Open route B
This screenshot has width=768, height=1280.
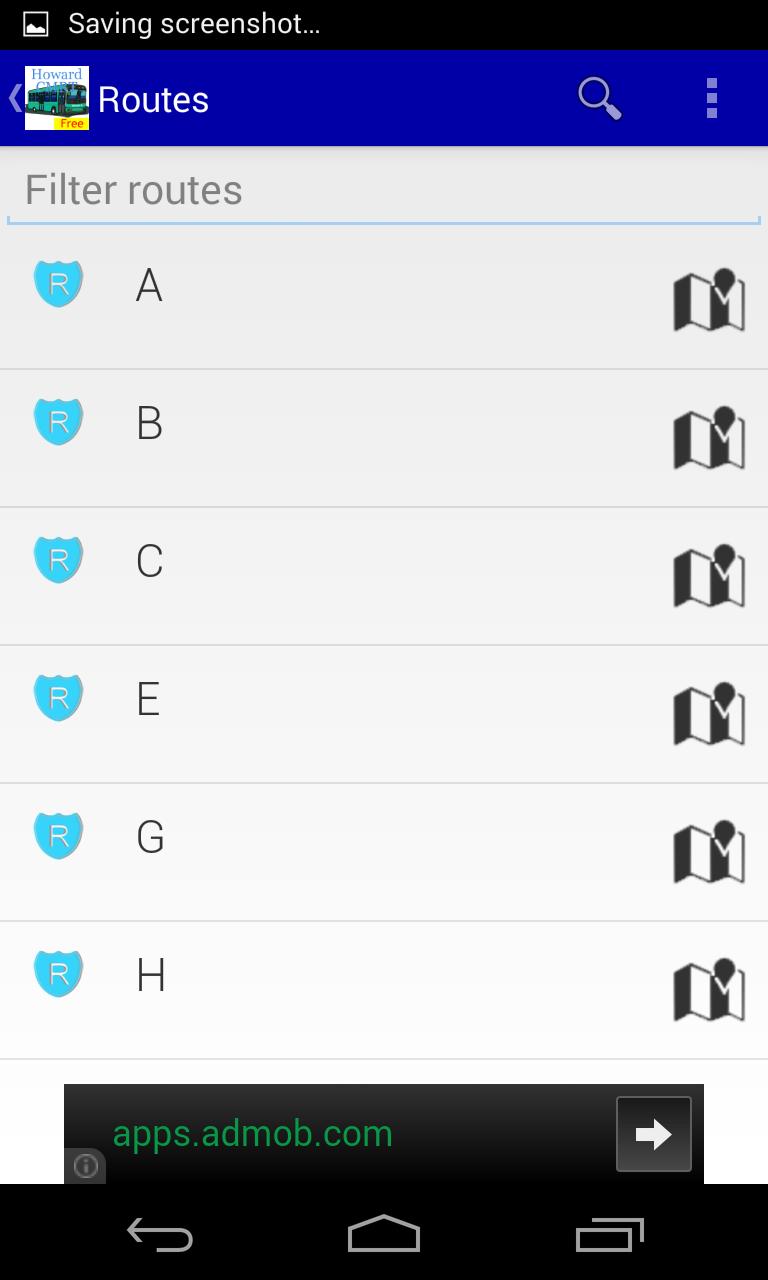click(300, 436)
